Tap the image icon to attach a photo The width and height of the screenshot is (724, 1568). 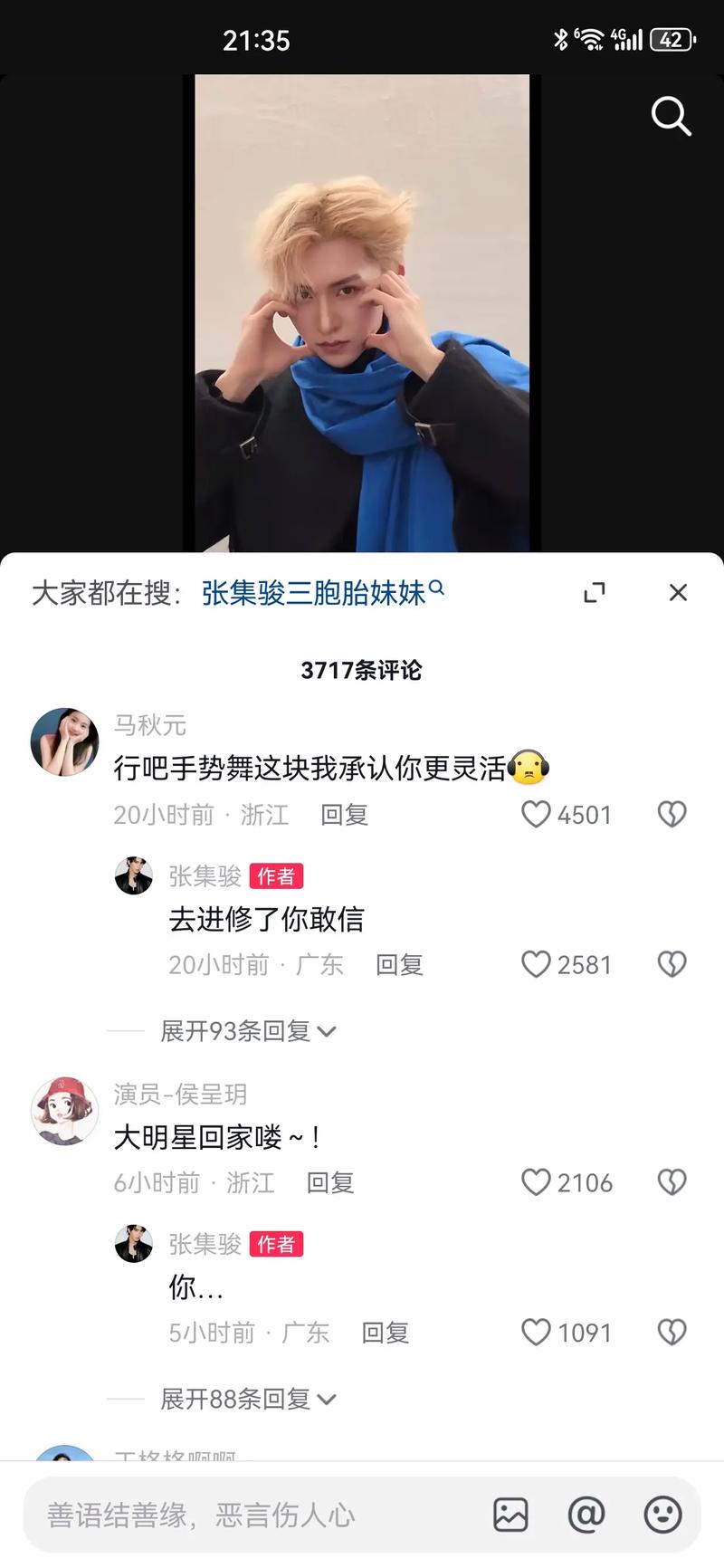coord(512,1513)
